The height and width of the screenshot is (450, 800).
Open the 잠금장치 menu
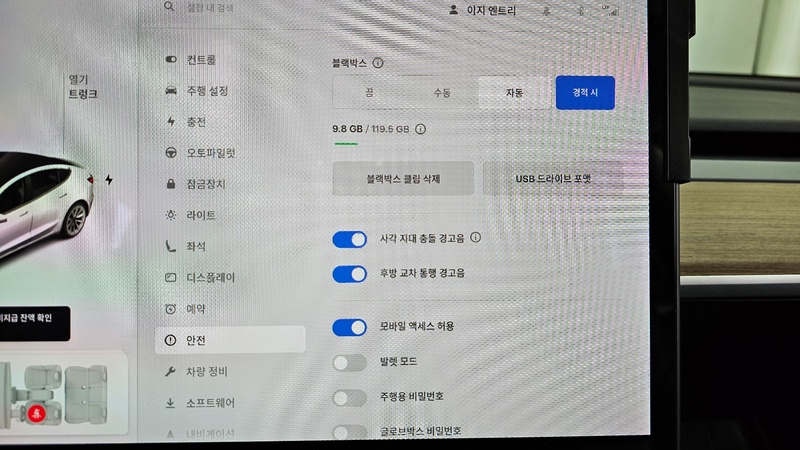[205, 184]
